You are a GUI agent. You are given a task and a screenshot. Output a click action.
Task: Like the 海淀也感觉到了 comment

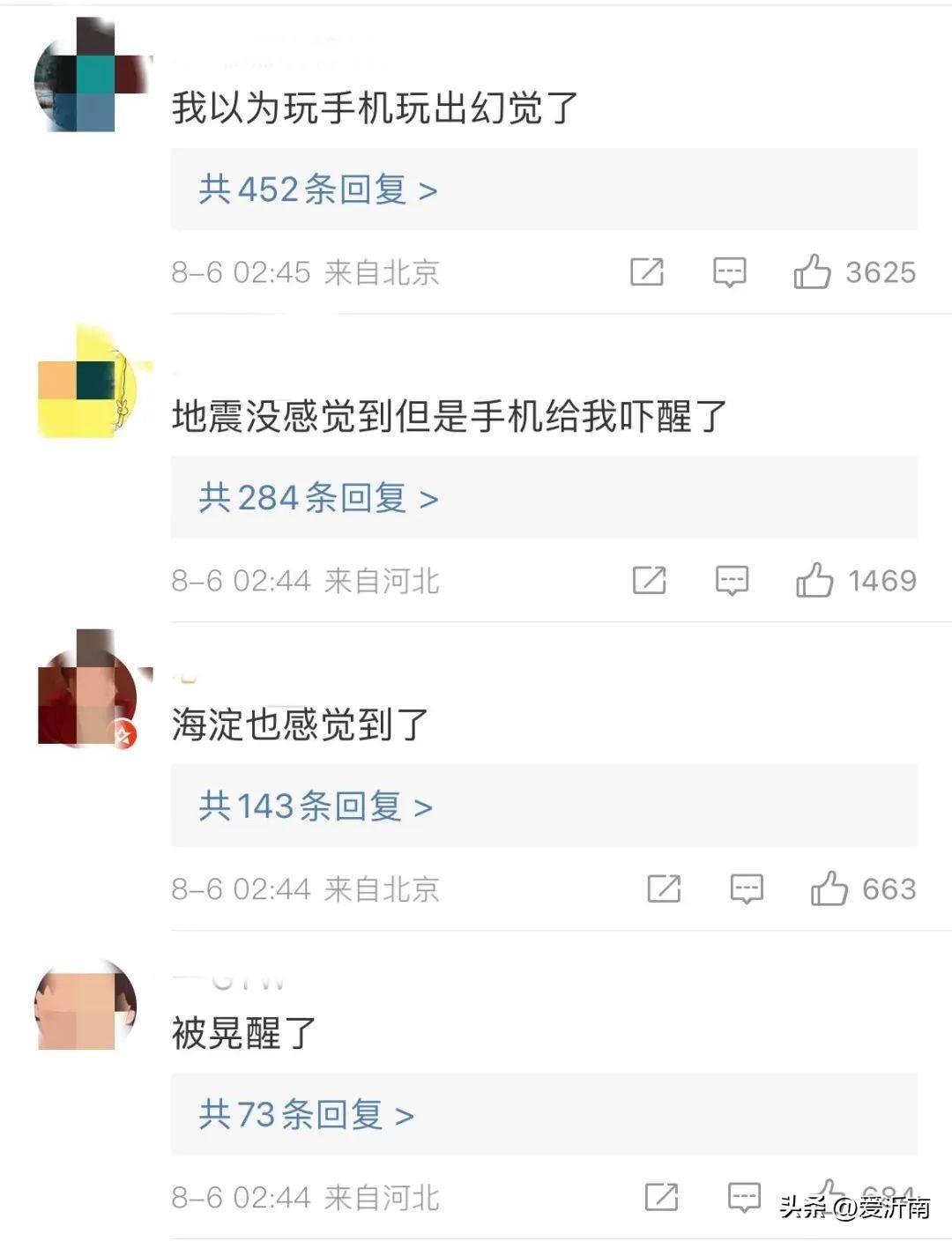point(829,888)
